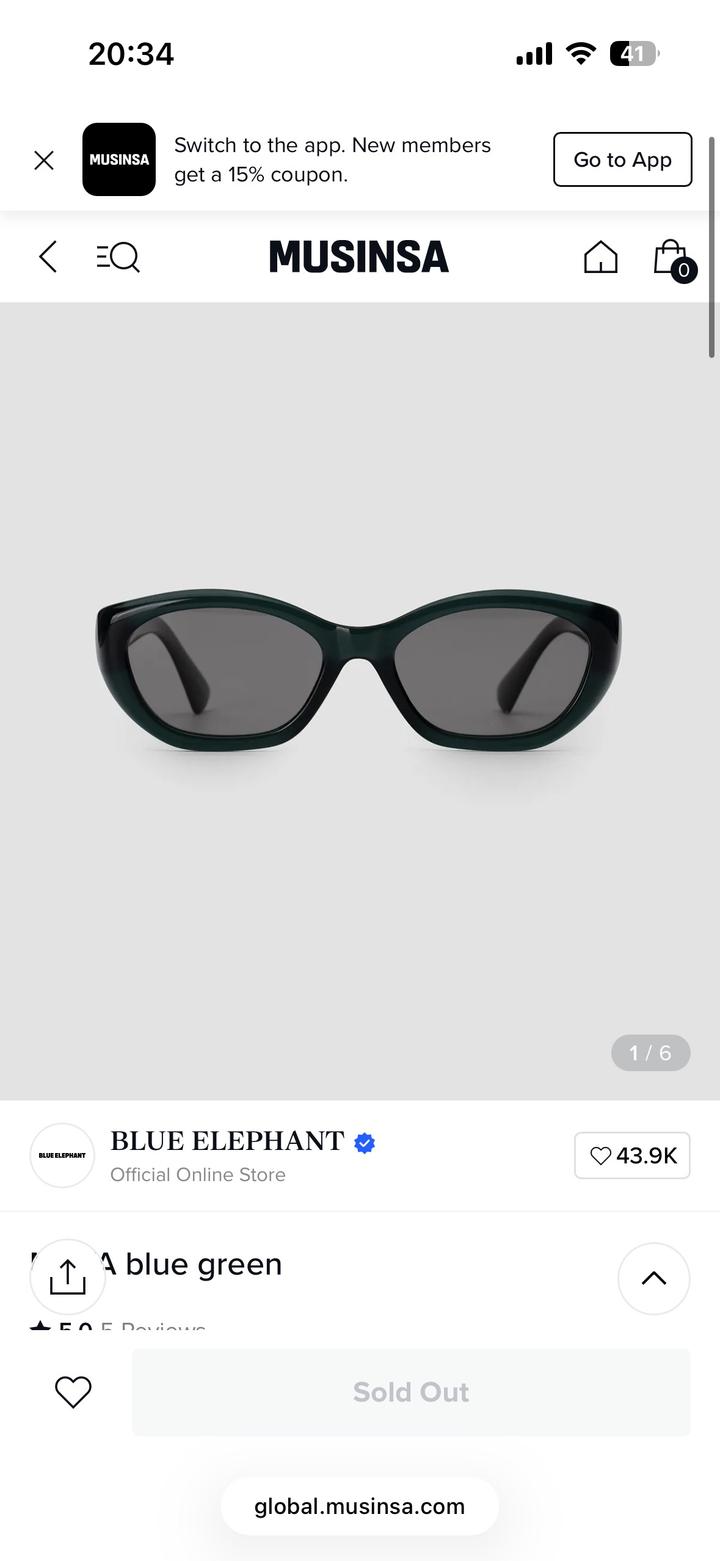Jump to top with the up arrow
This screenshot has width=720, height=1561.
tap(654, 1278)
